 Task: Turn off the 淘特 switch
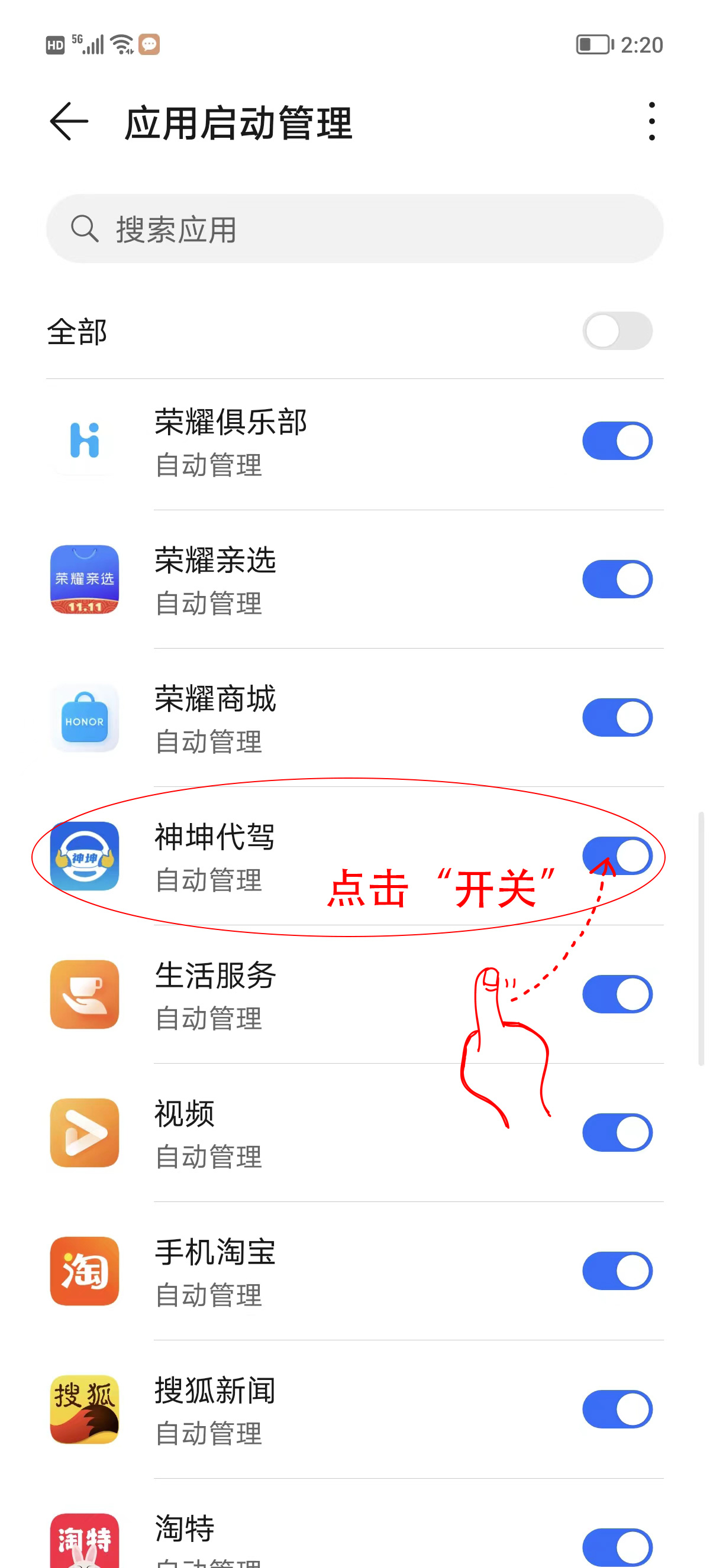pos(617,1546)
